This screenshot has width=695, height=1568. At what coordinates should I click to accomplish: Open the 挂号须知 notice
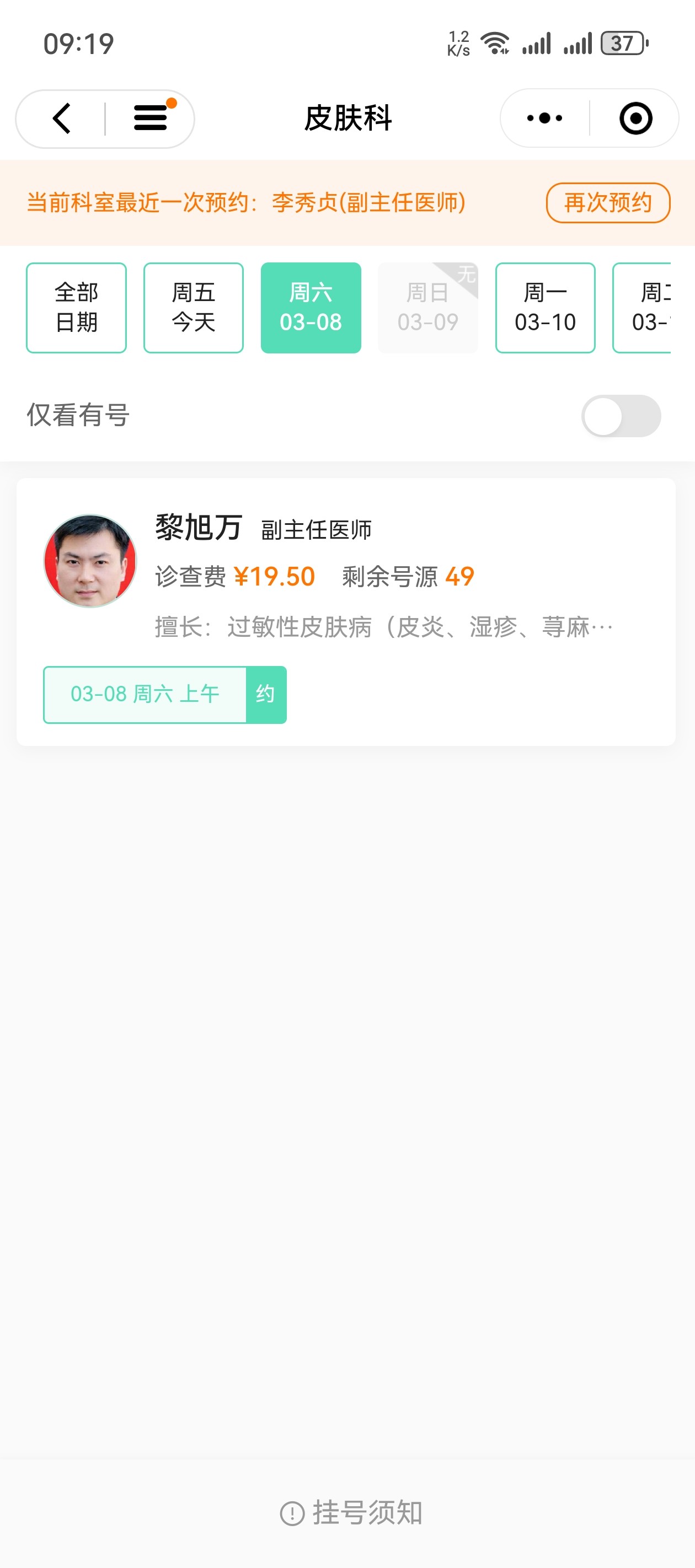tap(351, 1512)
